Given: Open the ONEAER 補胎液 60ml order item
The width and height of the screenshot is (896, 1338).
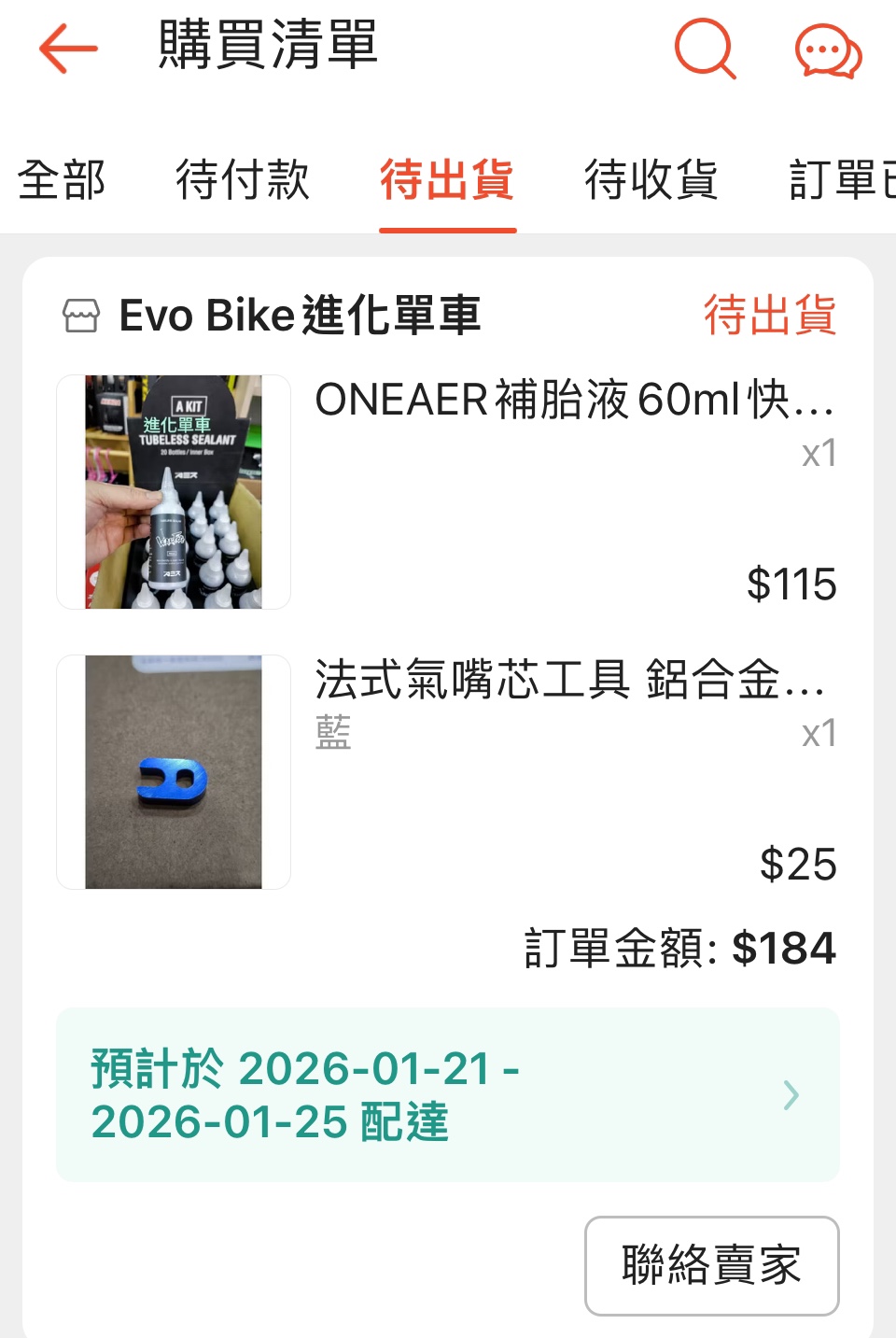Looking at the screenshot, I should 573,401.
